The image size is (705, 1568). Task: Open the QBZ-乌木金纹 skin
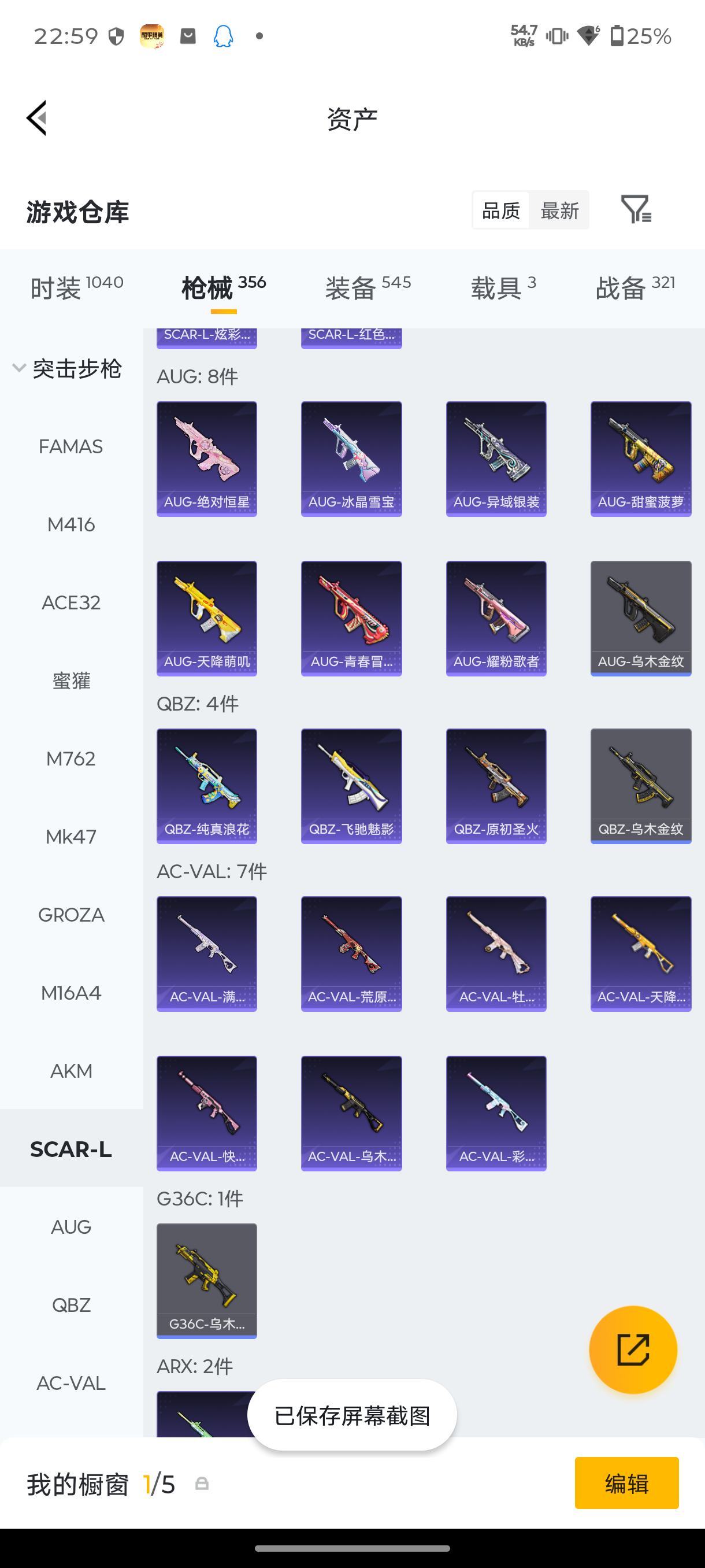[x=640, y=786]
